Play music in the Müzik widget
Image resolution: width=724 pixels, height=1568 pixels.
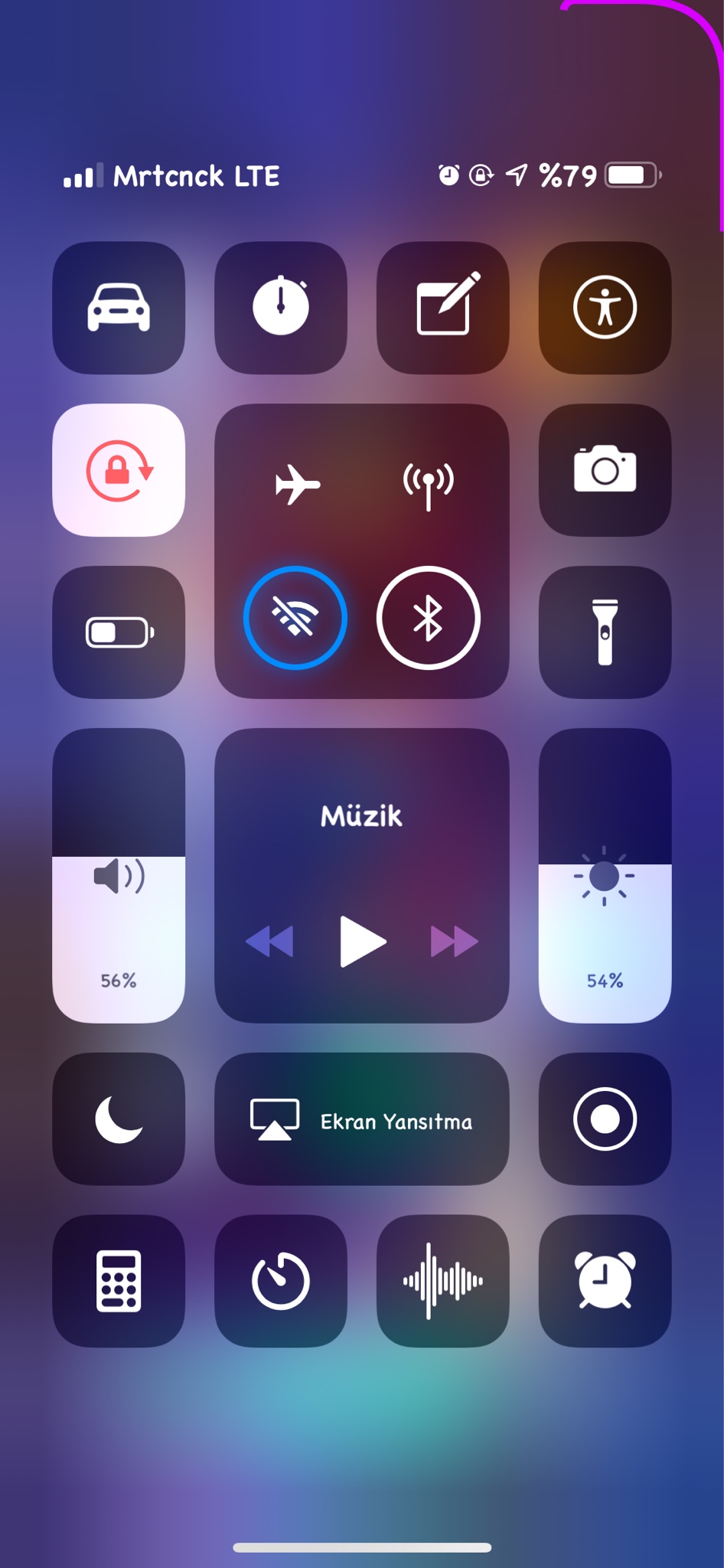(362, 941)
